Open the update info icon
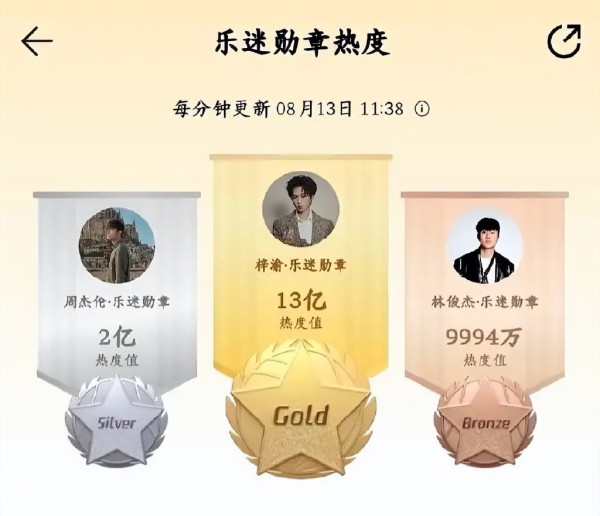The image size is (600, 516). (x=423, y=107)
